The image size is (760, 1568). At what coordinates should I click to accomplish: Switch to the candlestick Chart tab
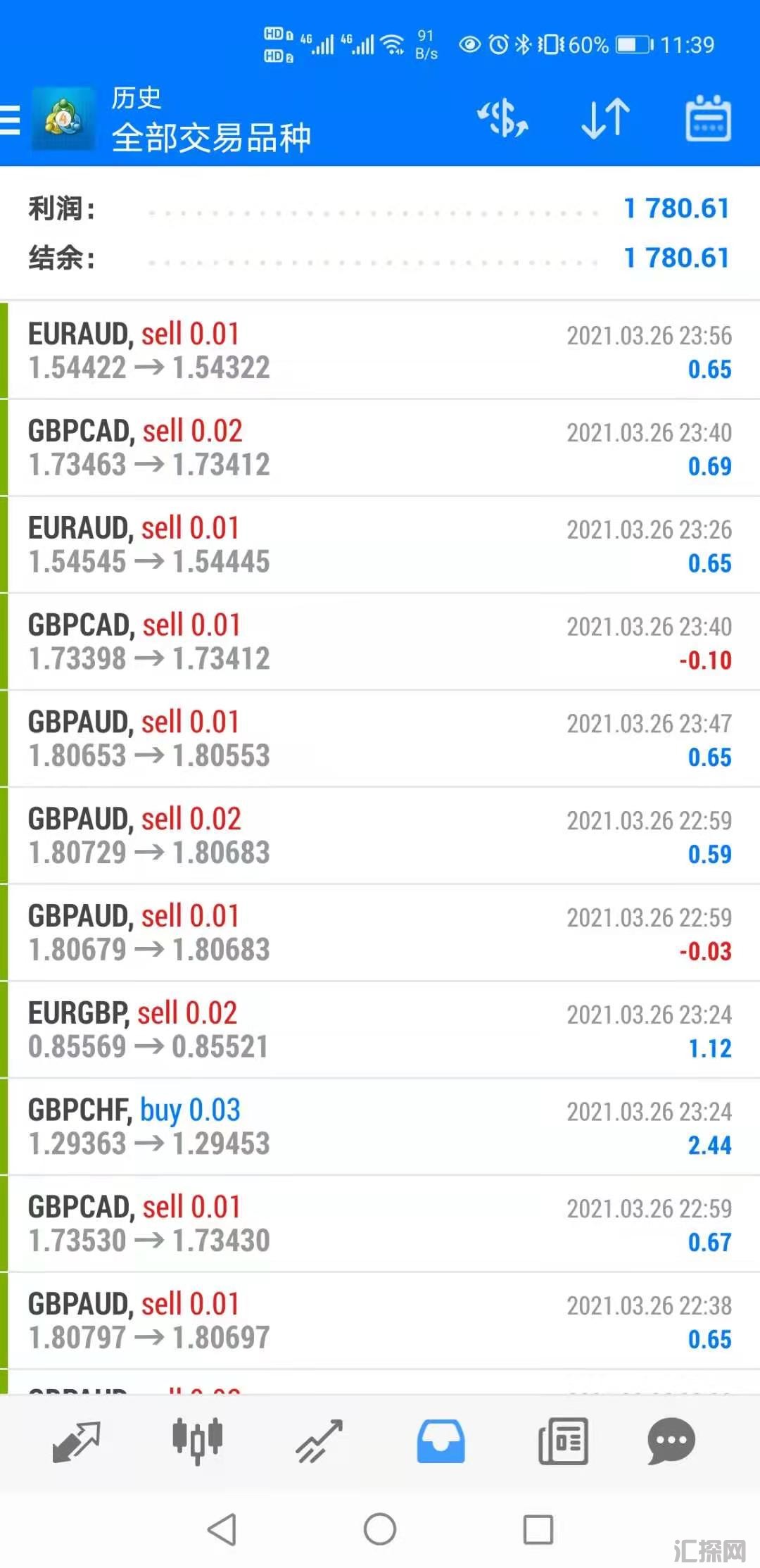point(198,1441)
